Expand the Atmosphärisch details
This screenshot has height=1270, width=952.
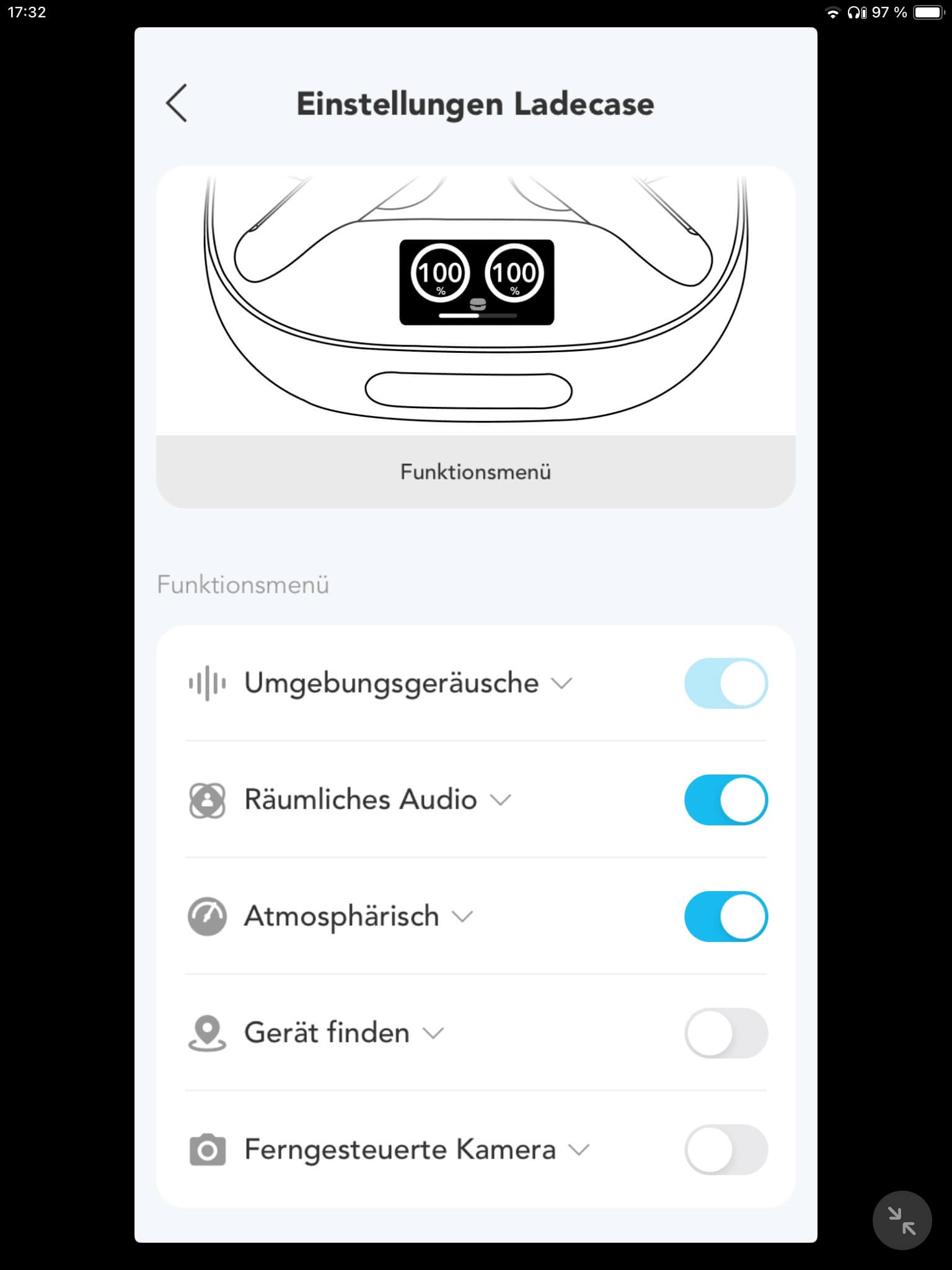click(x=462, y=917)
